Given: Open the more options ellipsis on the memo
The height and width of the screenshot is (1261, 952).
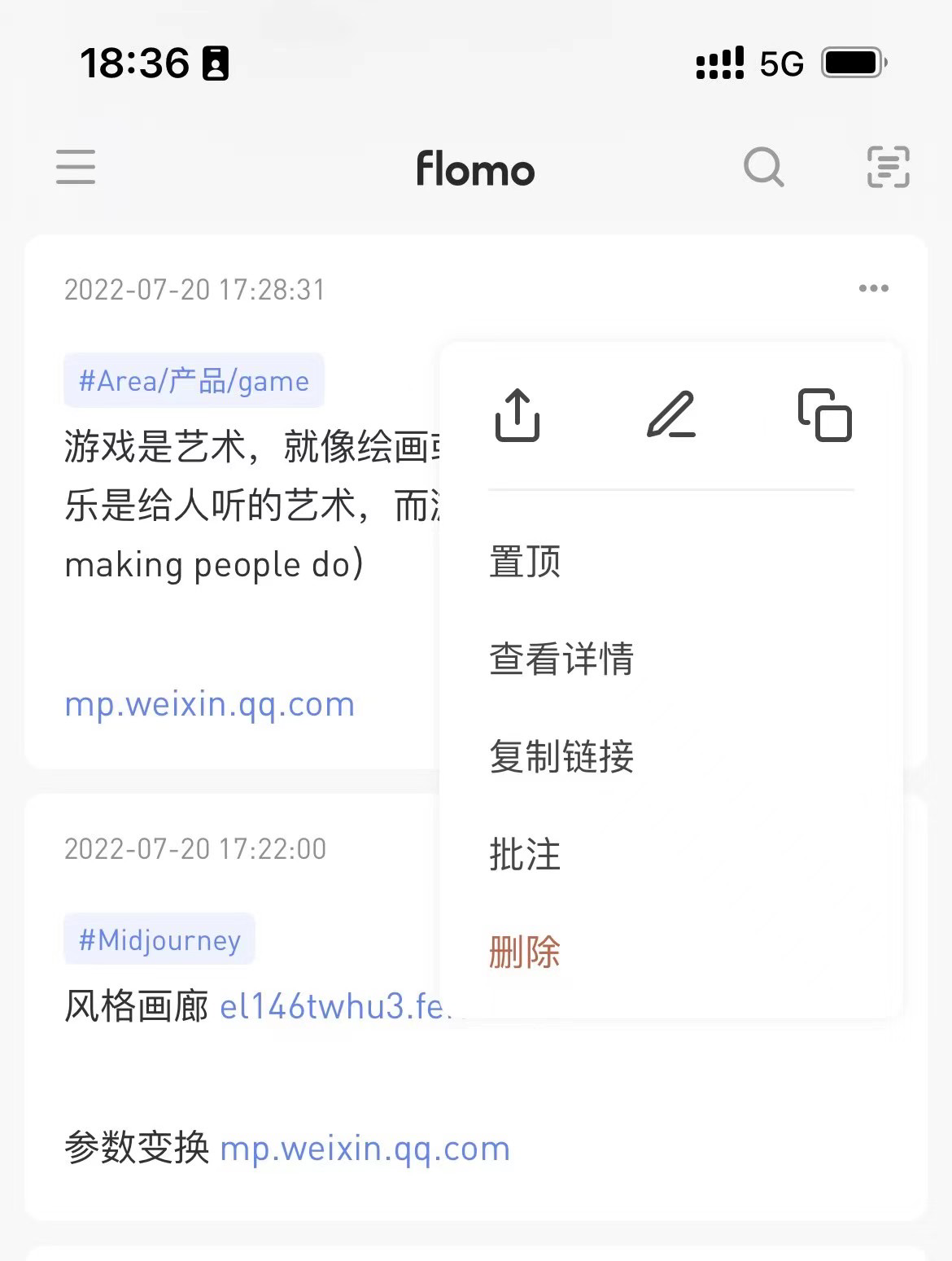Looking at the screenshot, I should click(x=875, y=288).
